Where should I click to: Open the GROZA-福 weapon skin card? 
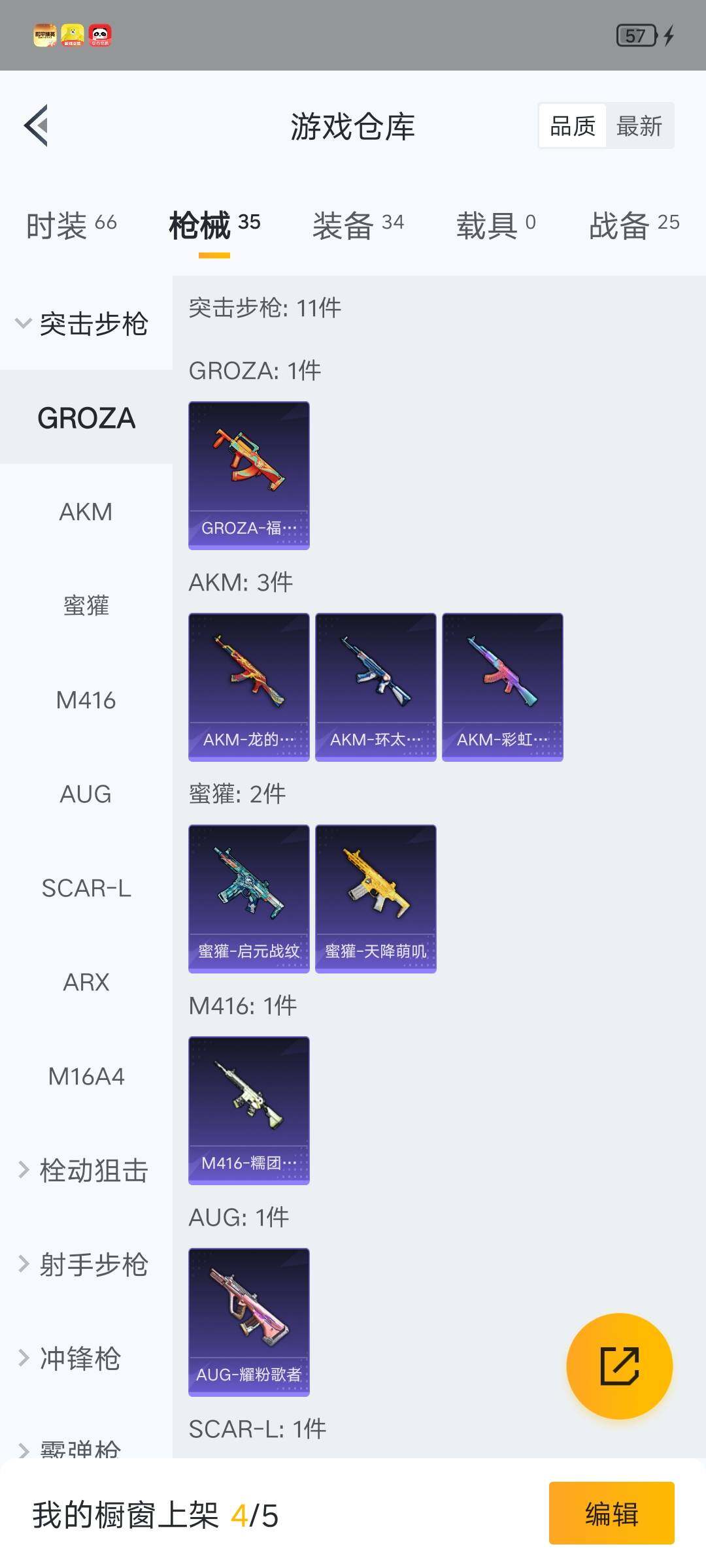(x=248, y=475)
